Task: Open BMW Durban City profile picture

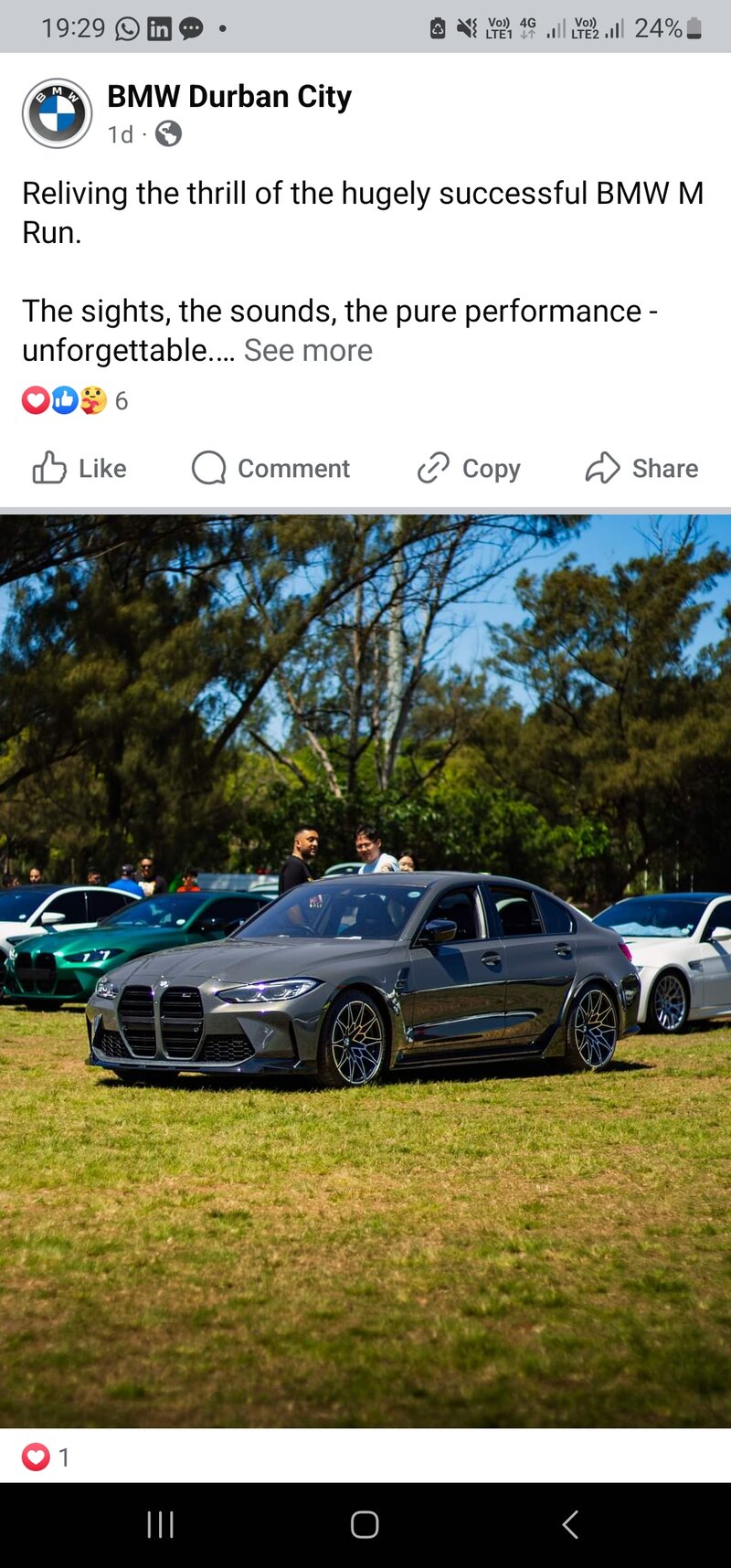Action: pyautogui.click(x=57, y=113)
